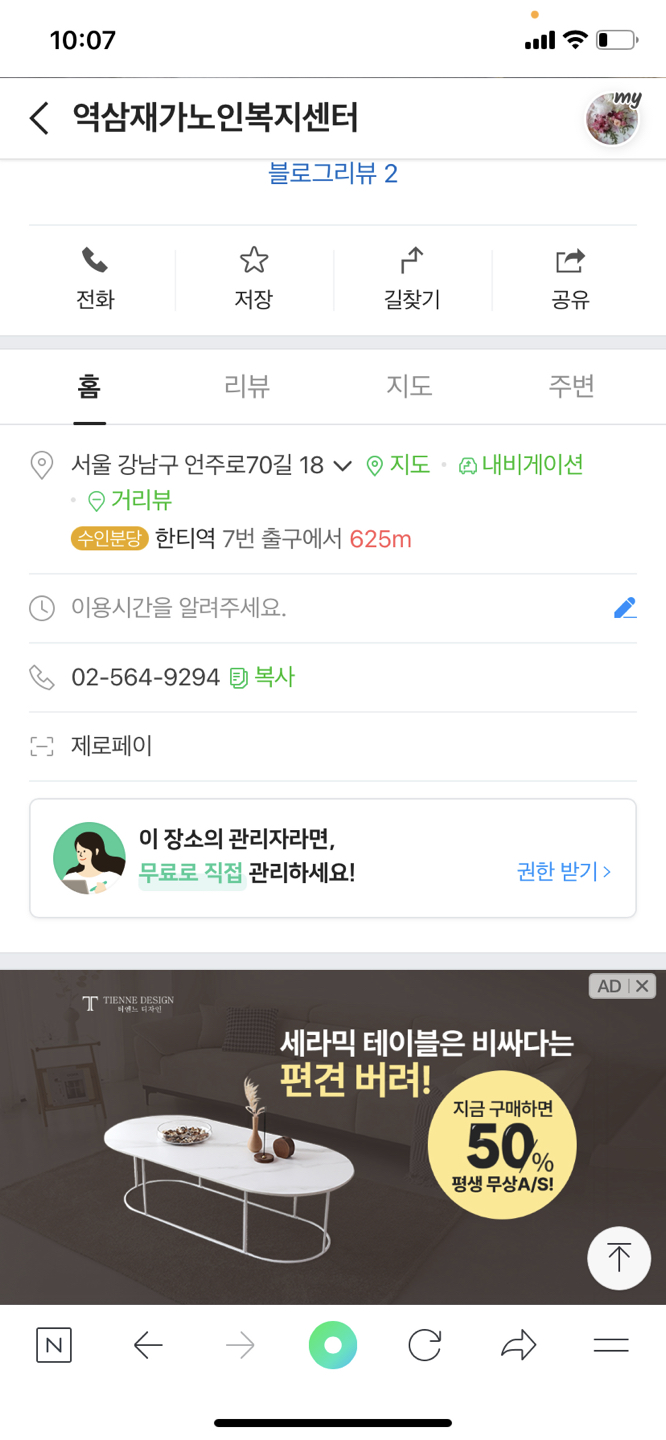This screenshot has width=666, height=1440.
Task: Edit the business hours with pencil icon
Action: tap(625, 608)
